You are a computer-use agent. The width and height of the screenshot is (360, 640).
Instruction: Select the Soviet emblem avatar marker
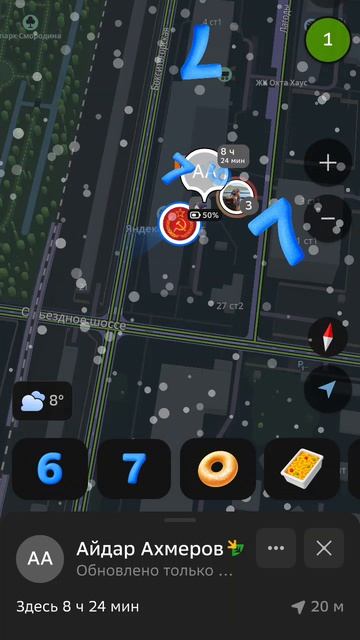[x=180, y=224]
